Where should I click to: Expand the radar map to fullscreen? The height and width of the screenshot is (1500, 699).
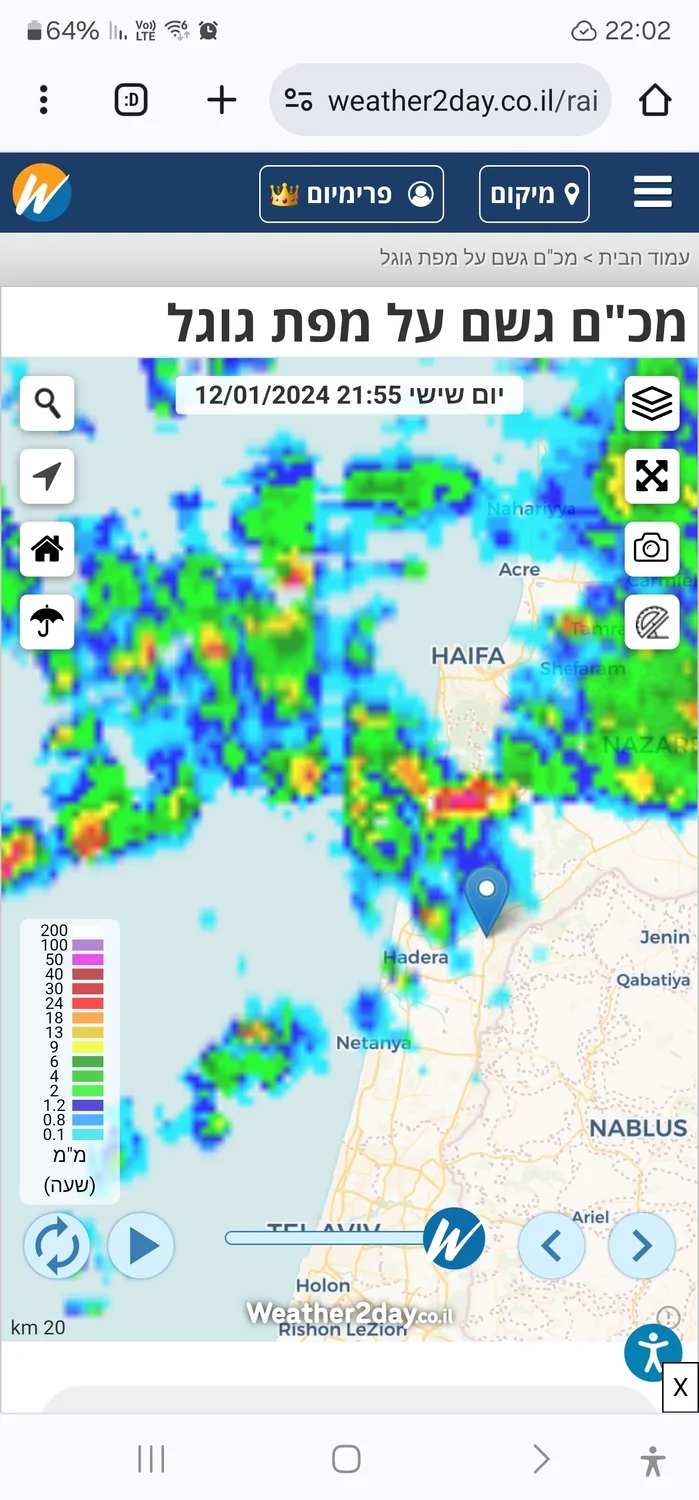[652, 477]
